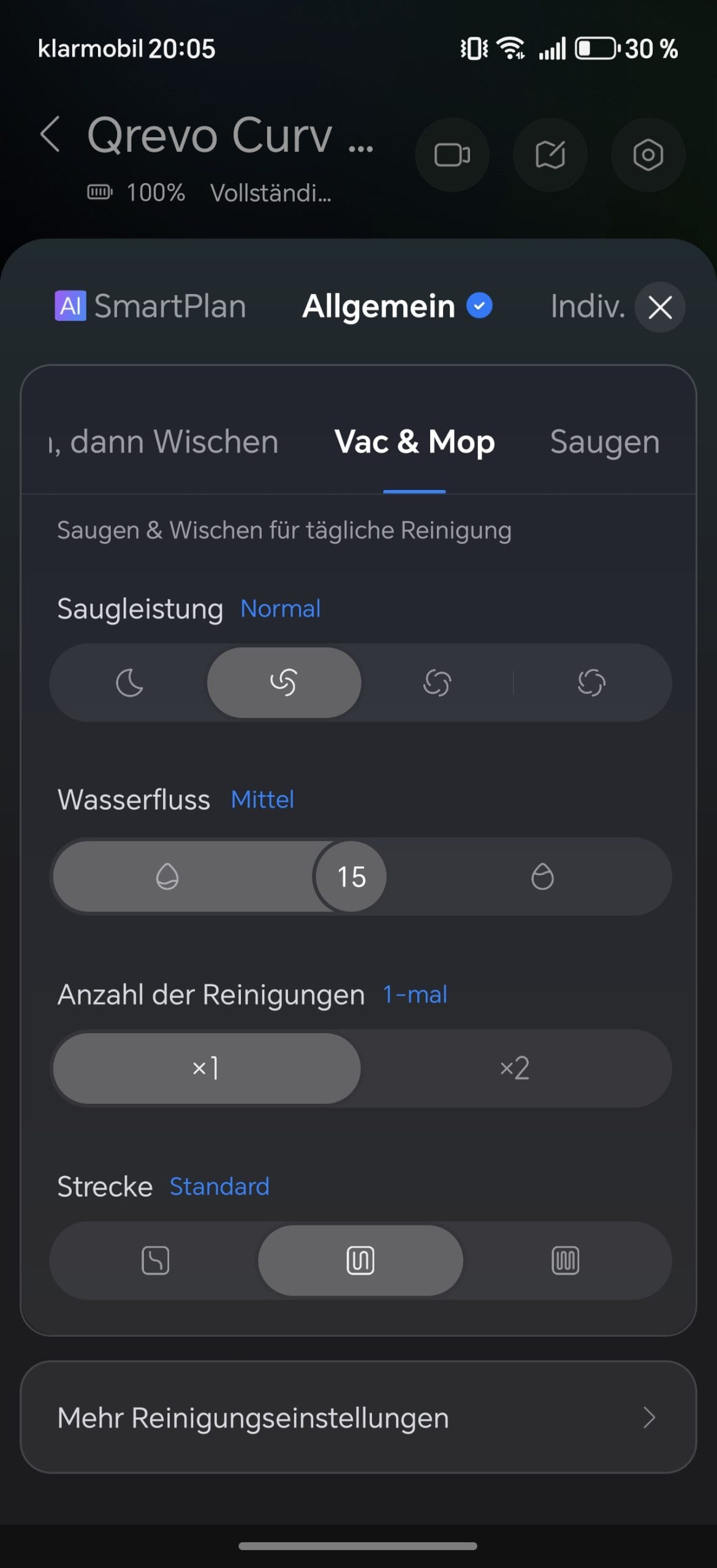The width and height of the screenshot is (717, 1568).
Task: Open the camera video view
Action: [x=452, y=155]
